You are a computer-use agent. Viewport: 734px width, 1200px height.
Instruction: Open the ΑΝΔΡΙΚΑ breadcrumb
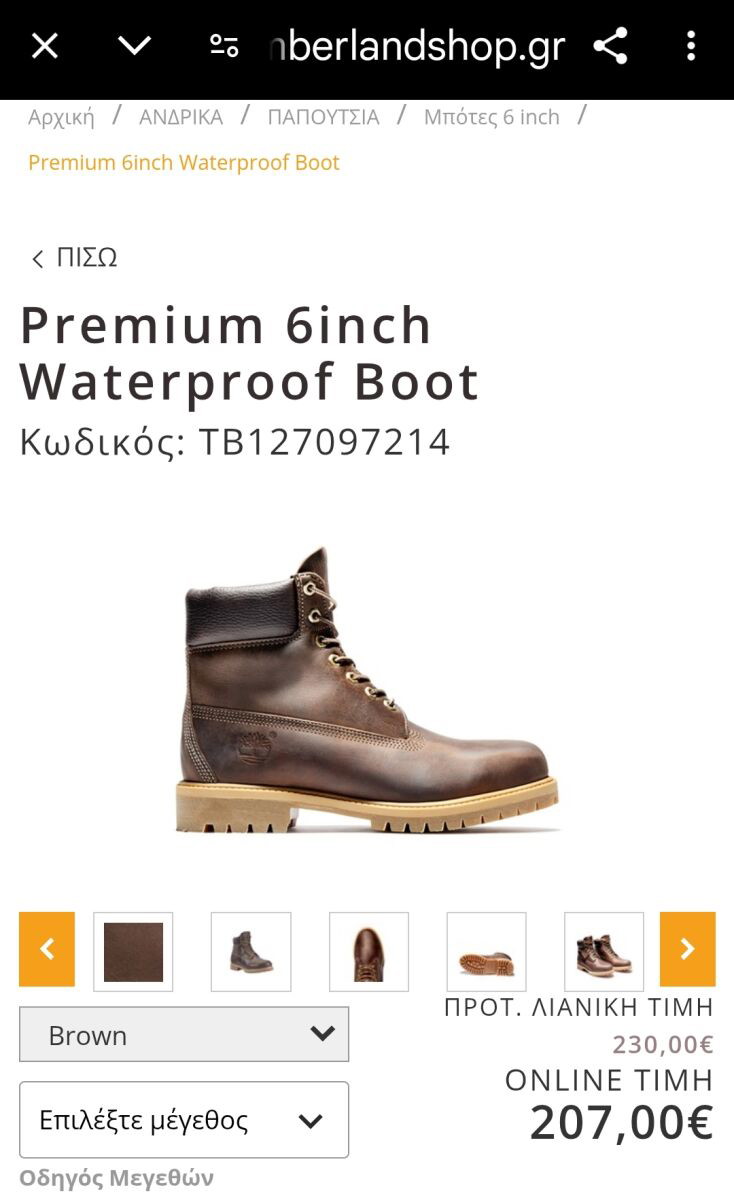pyautogui.click(x=181, y=117)
